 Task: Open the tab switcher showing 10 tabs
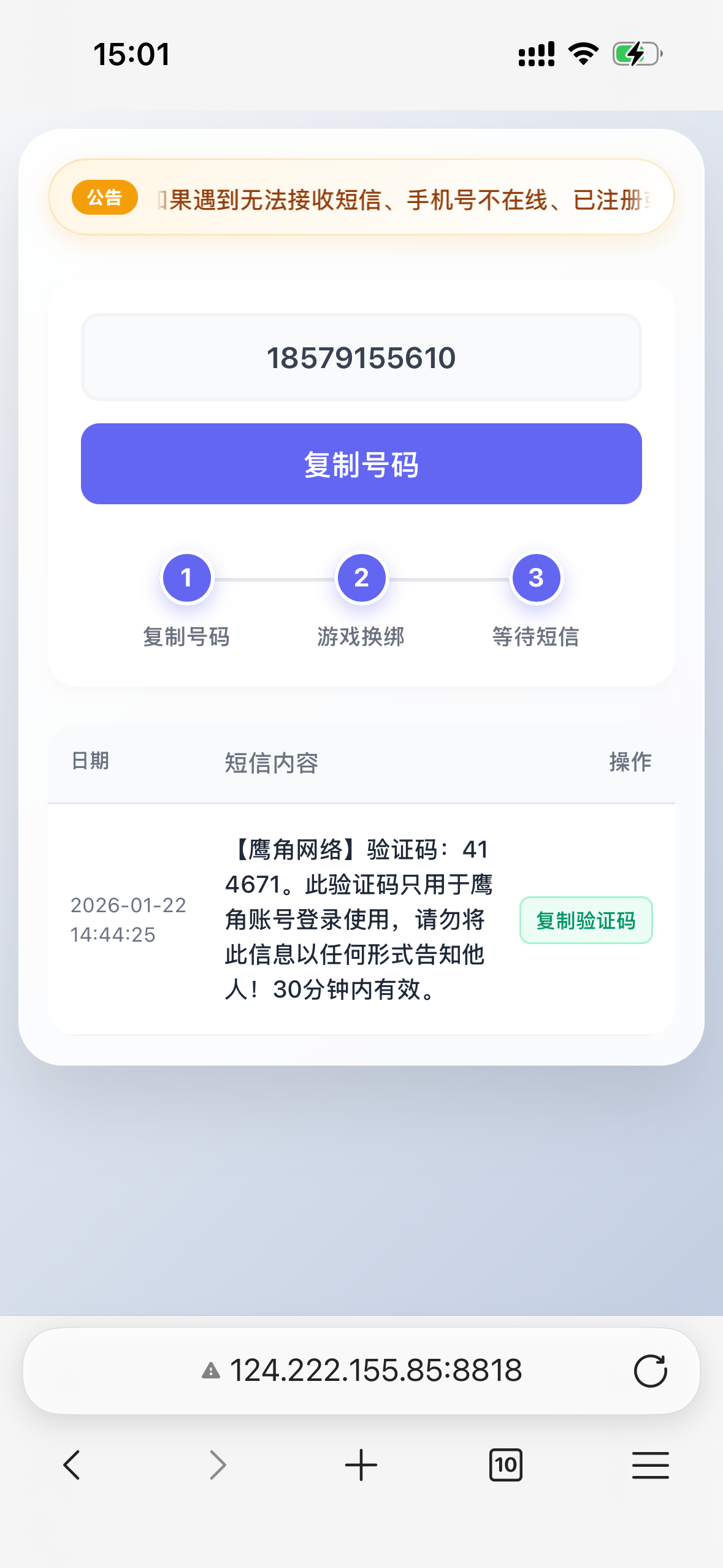pos(505,1465)
